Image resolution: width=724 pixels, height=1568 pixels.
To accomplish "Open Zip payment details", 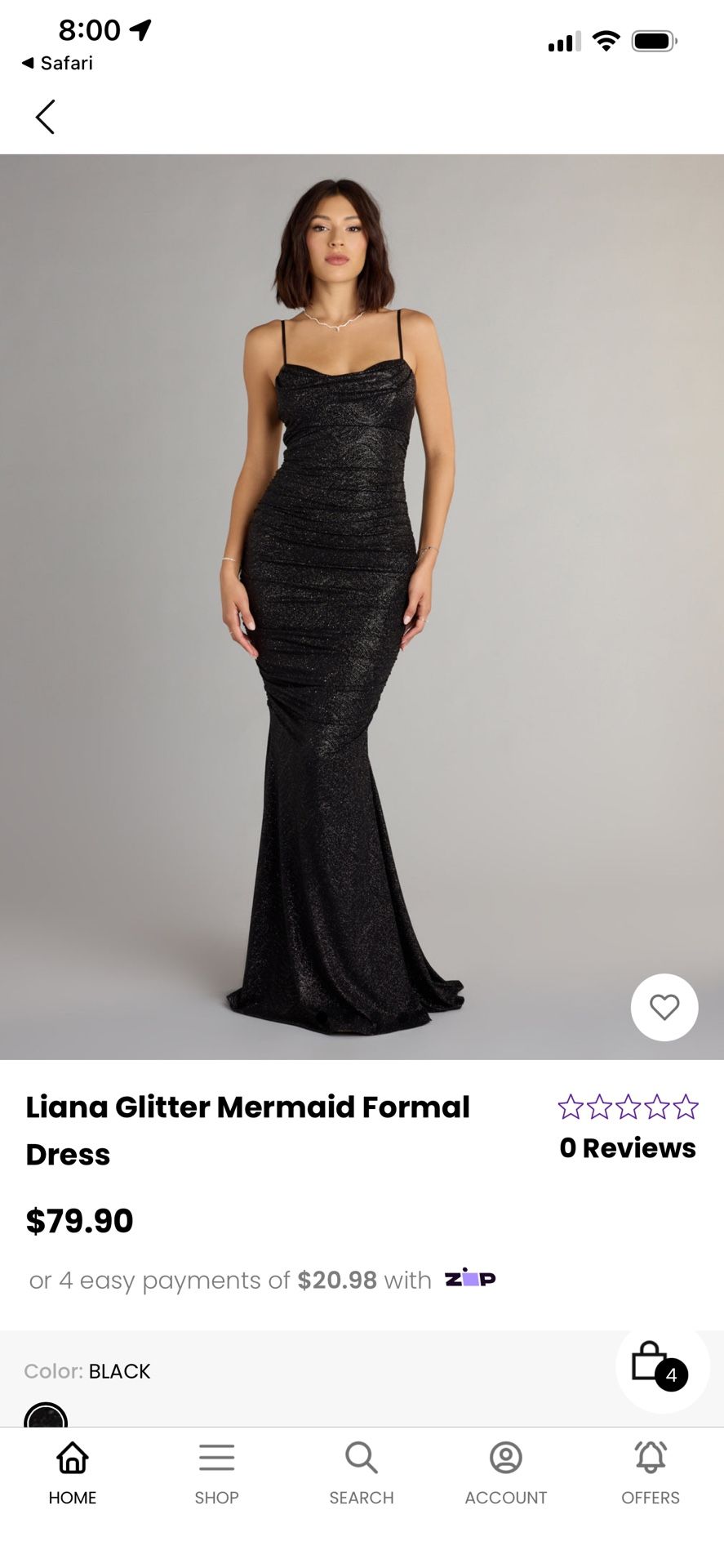I will click(x=470, y=1278).
